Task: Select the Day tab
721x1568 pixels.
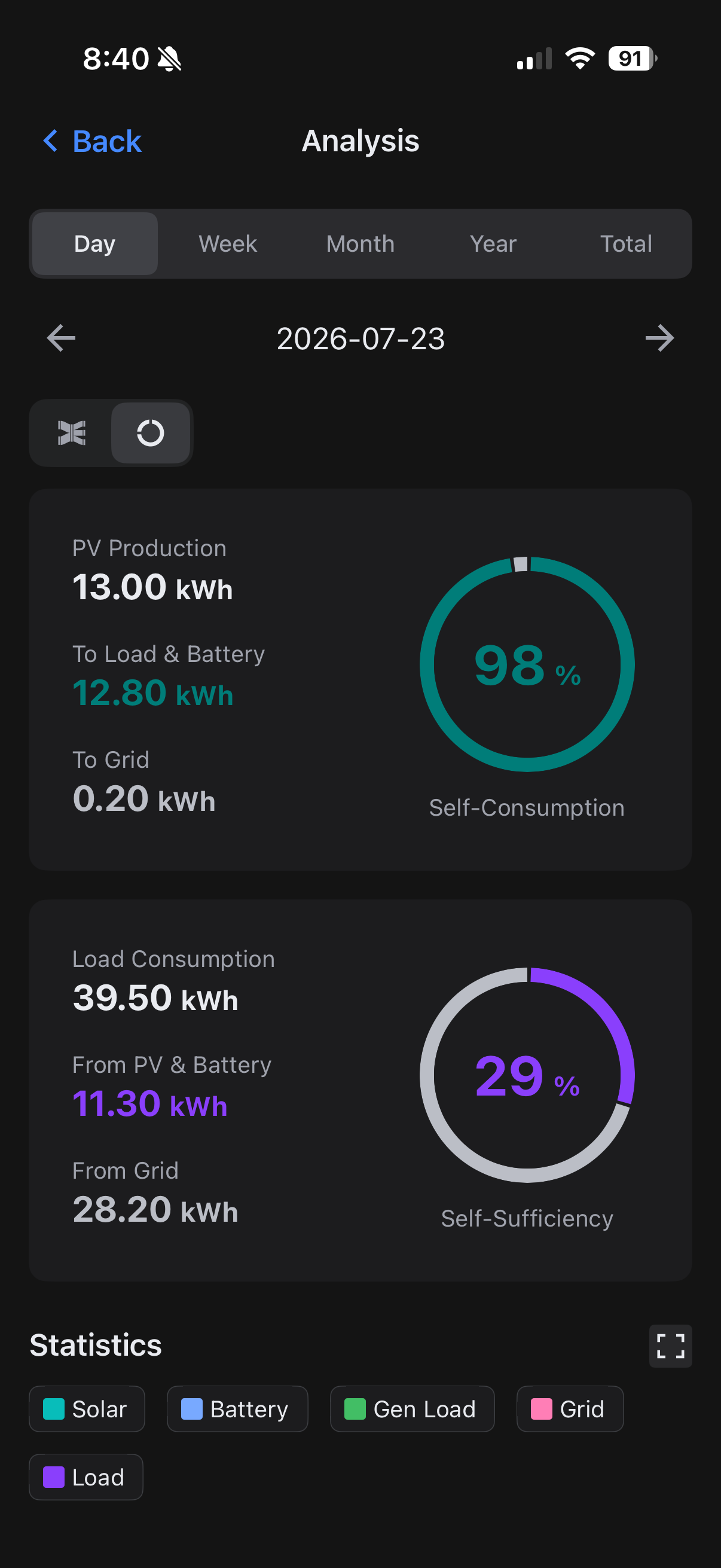Action: click(x=95, y=243)
